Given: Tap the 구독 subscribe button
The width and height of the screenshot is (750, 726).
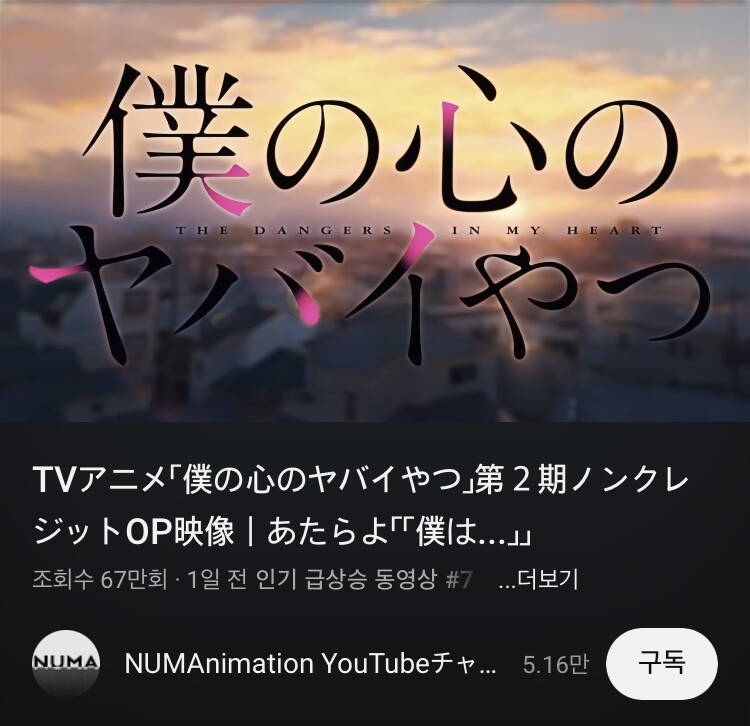Looking at the screenshot, I should coord(661,663).
